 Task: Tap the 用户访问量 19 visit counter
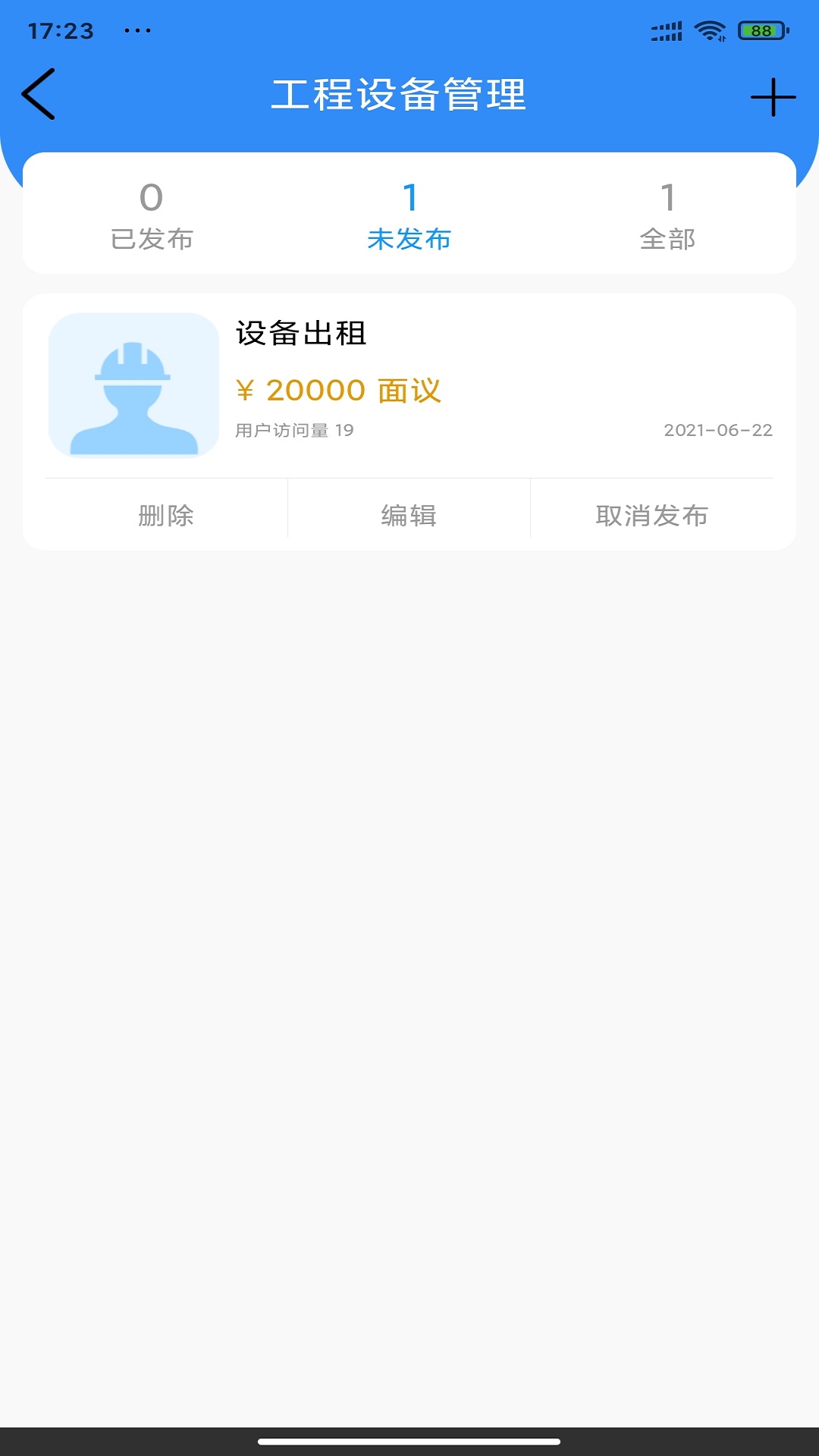pos(295,429)
